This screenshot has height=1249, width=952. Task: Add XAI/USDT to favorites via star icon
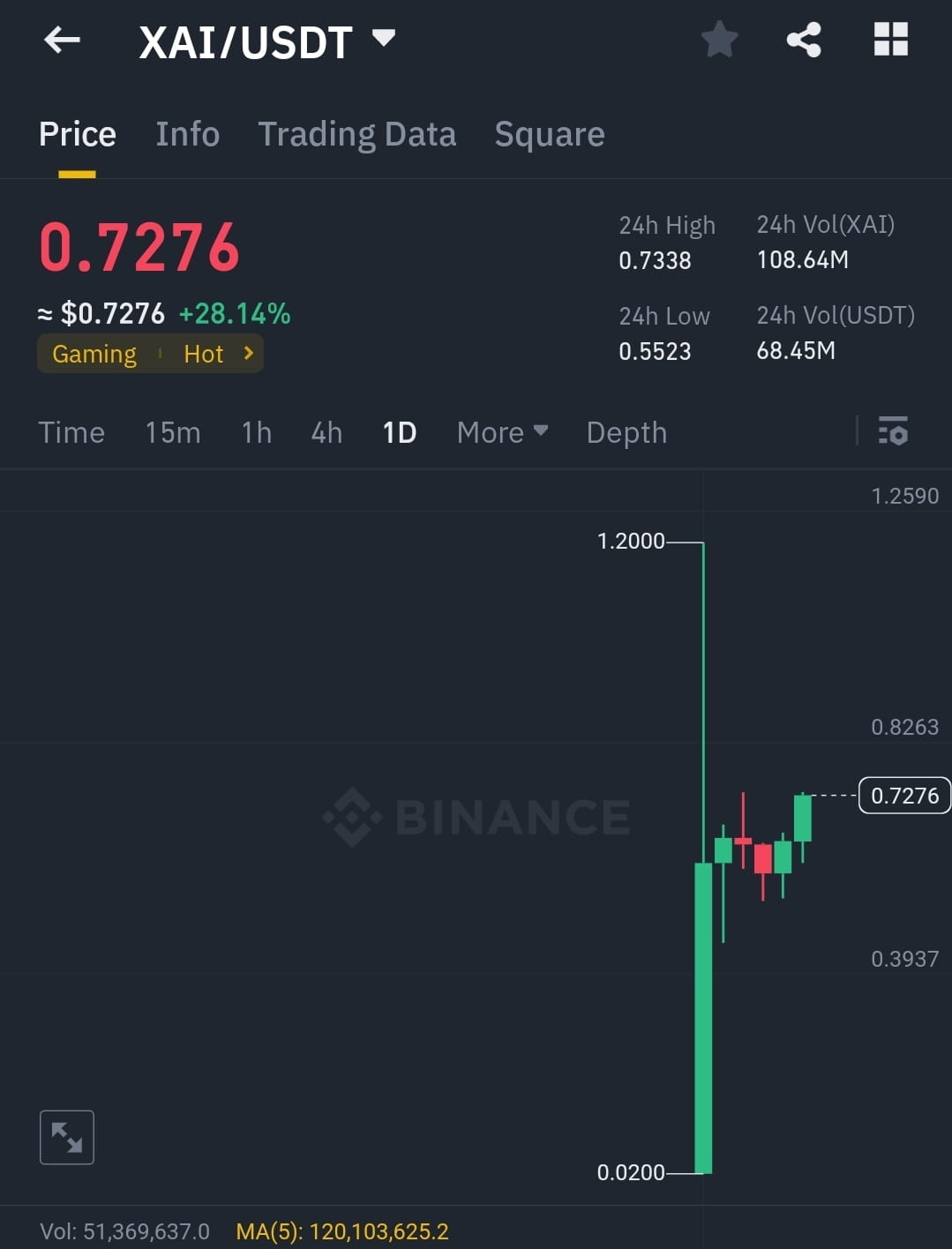tap(719, 40)
